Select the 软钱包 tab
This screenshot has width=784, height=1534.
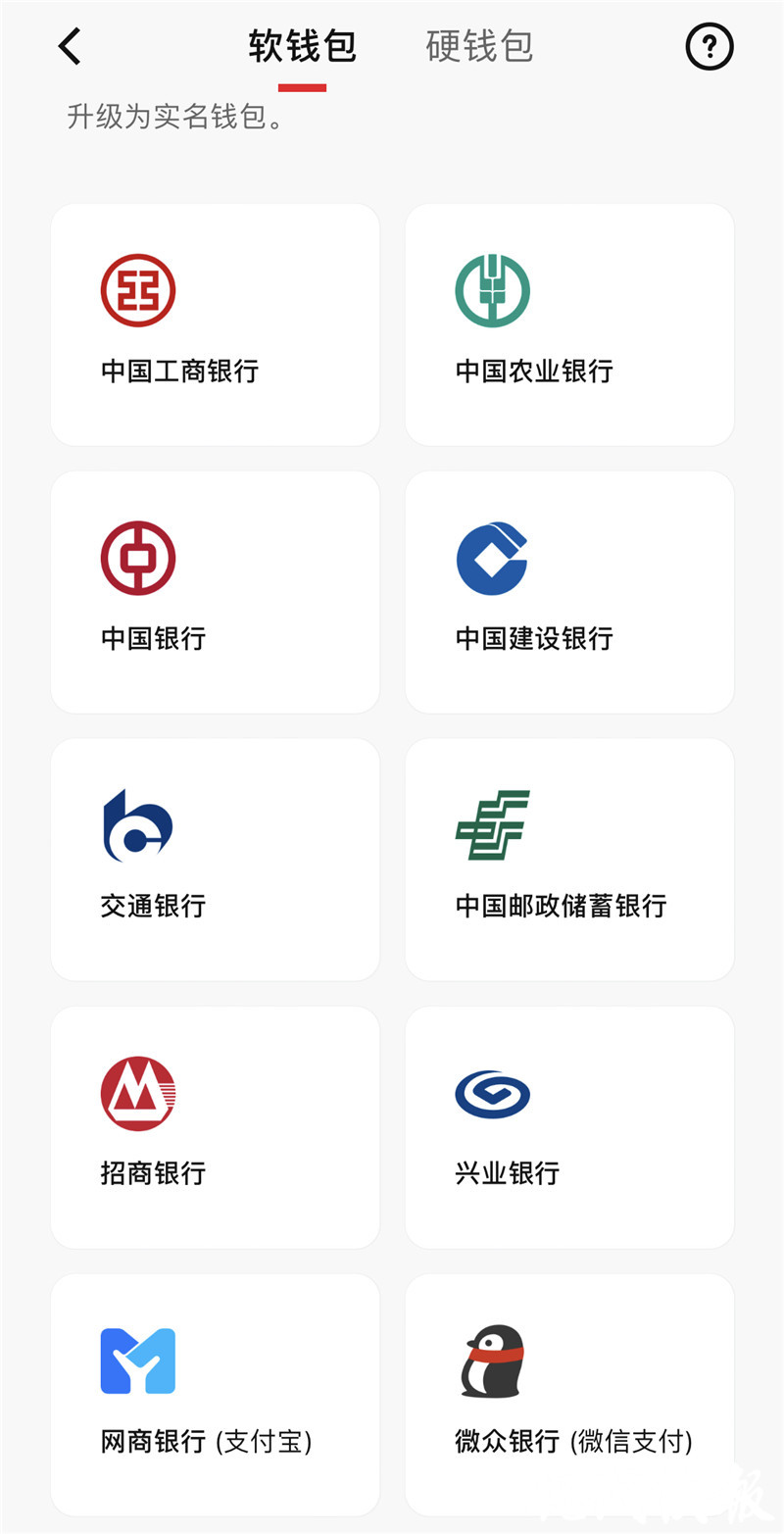tap(302, 46)
